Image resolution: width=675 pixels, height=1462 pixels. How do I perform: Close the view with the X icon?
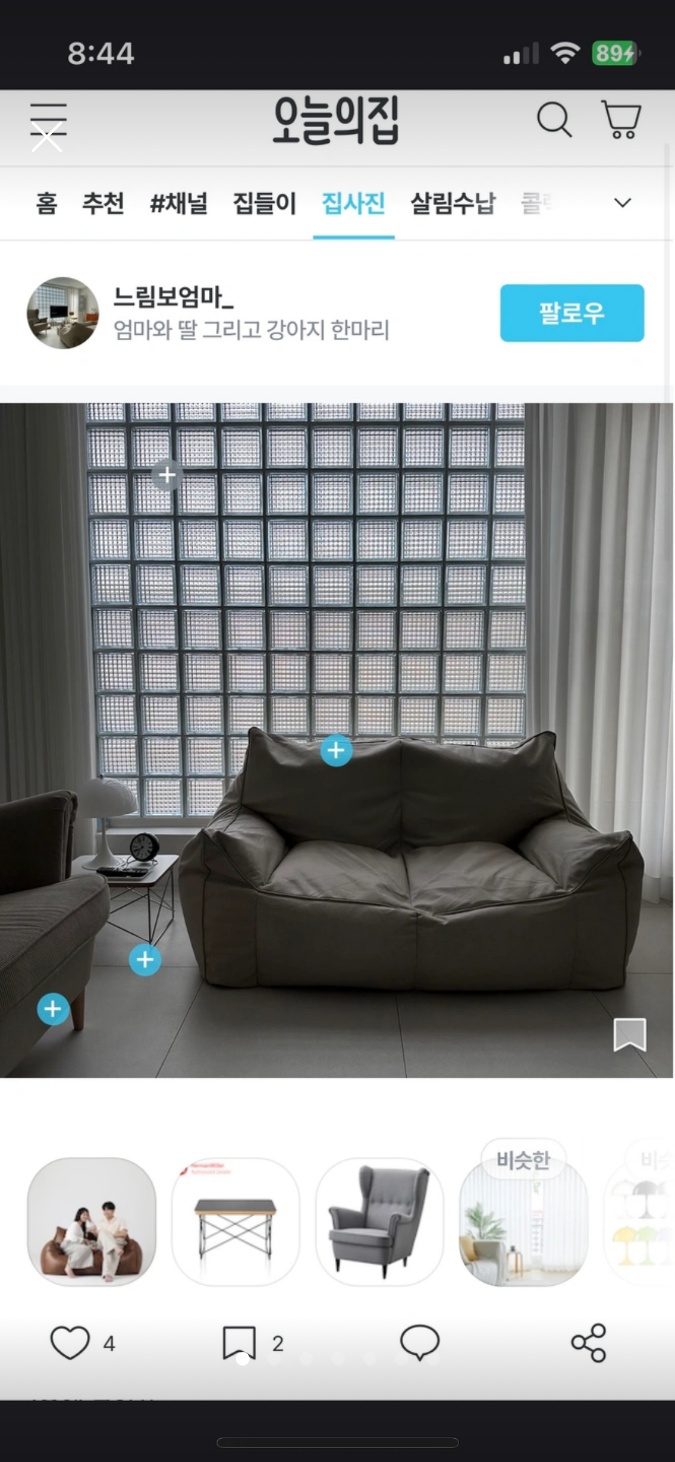47,138
